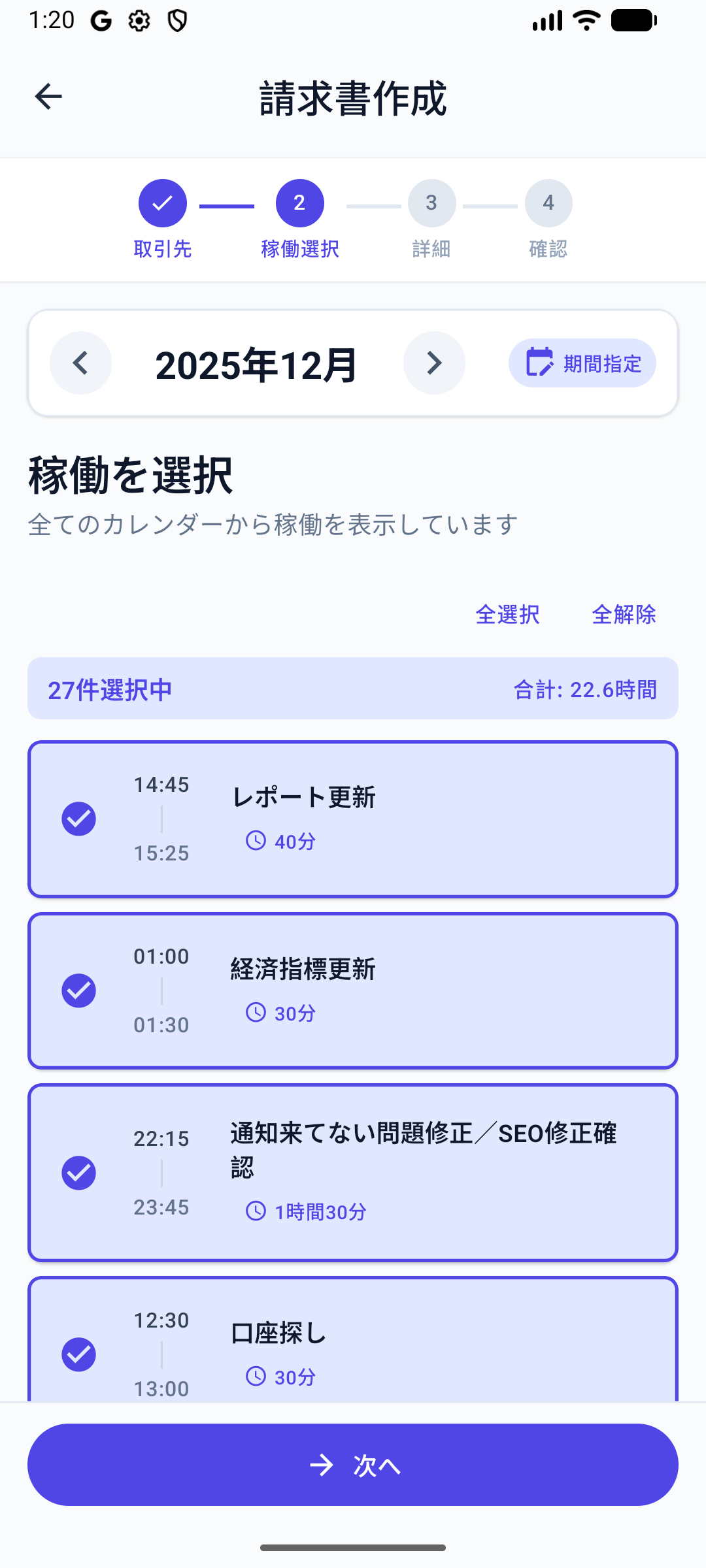
Task: Open the 2025年12月 period selector
Action: pos(256,364)
